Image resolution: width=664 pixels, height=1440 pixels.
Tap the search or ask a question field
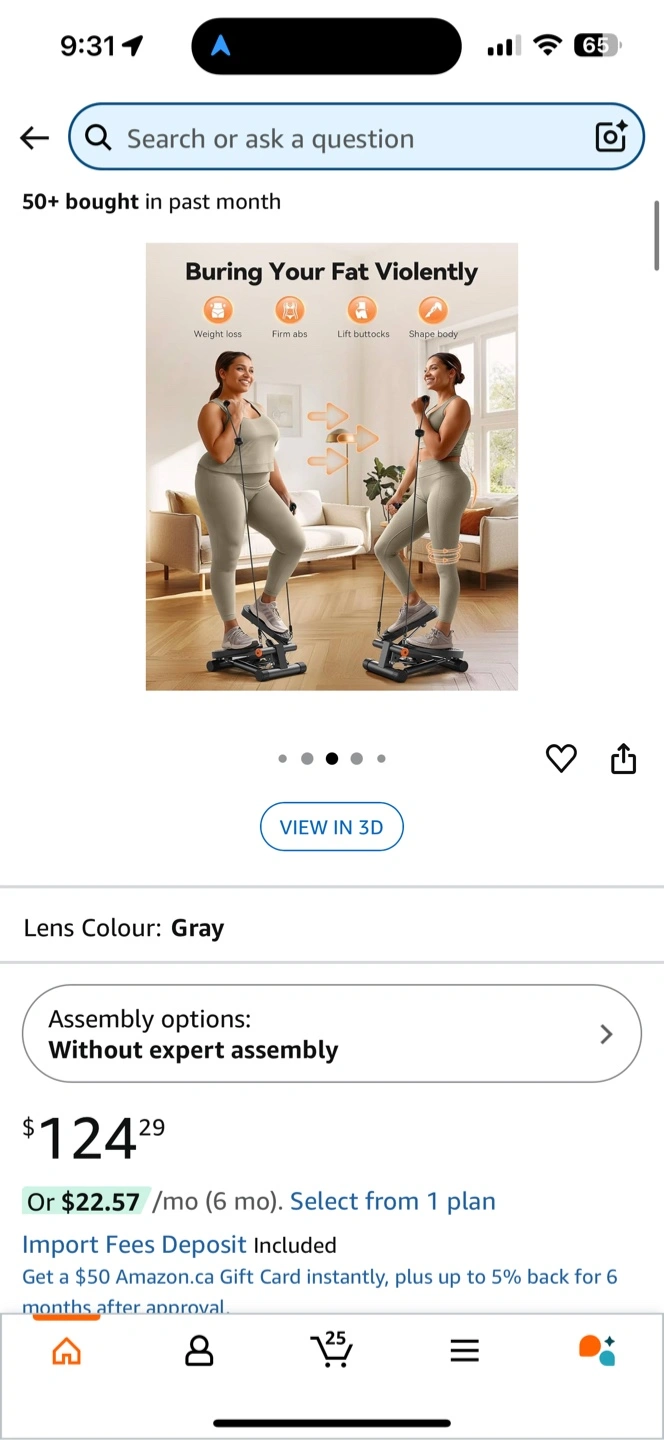tap(330, 138)
